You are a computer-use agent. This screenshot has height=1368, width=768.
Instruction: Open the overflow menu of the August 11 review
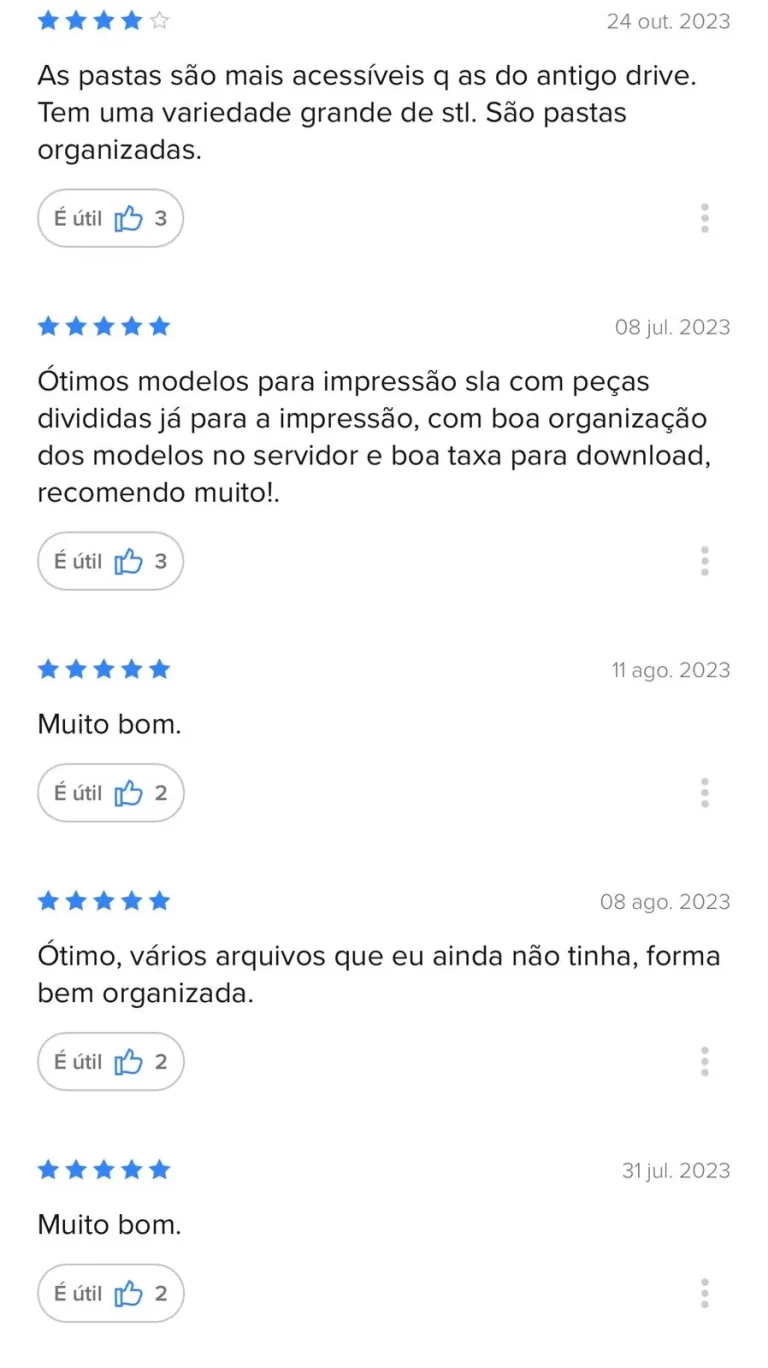704,792
